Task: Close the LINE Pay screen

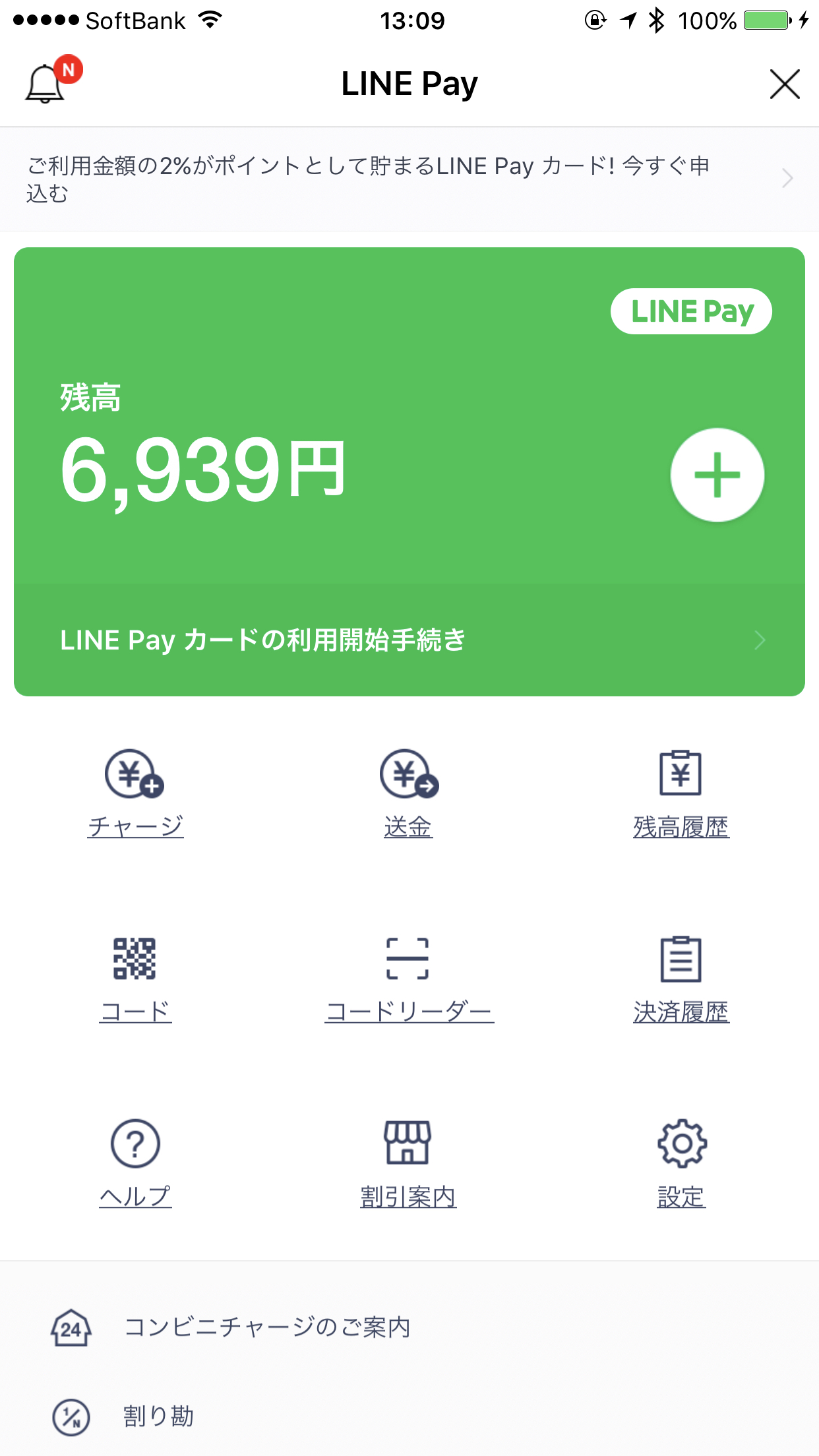Action: click(x=785, y=84)
